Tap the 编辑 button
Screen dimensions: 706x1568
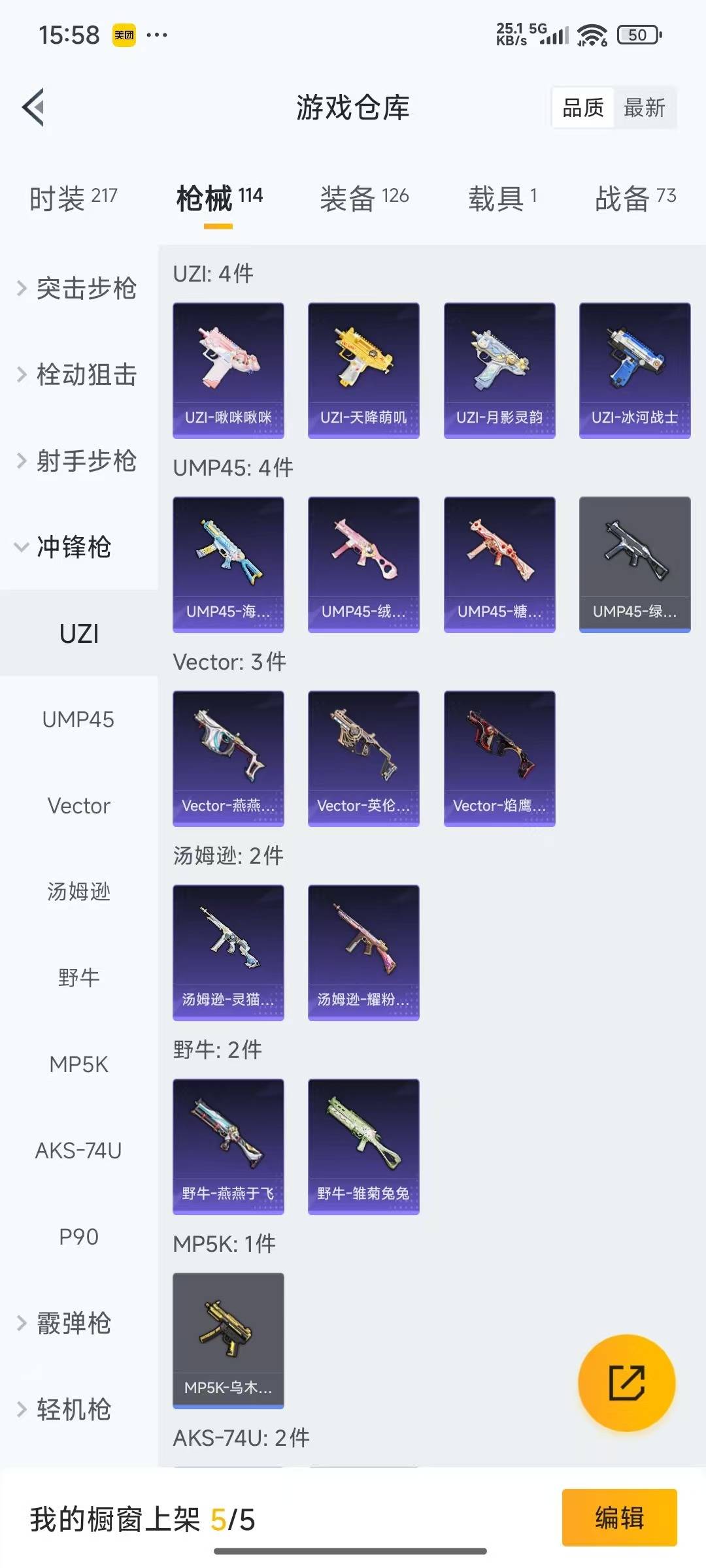(x=619, y=1518)
